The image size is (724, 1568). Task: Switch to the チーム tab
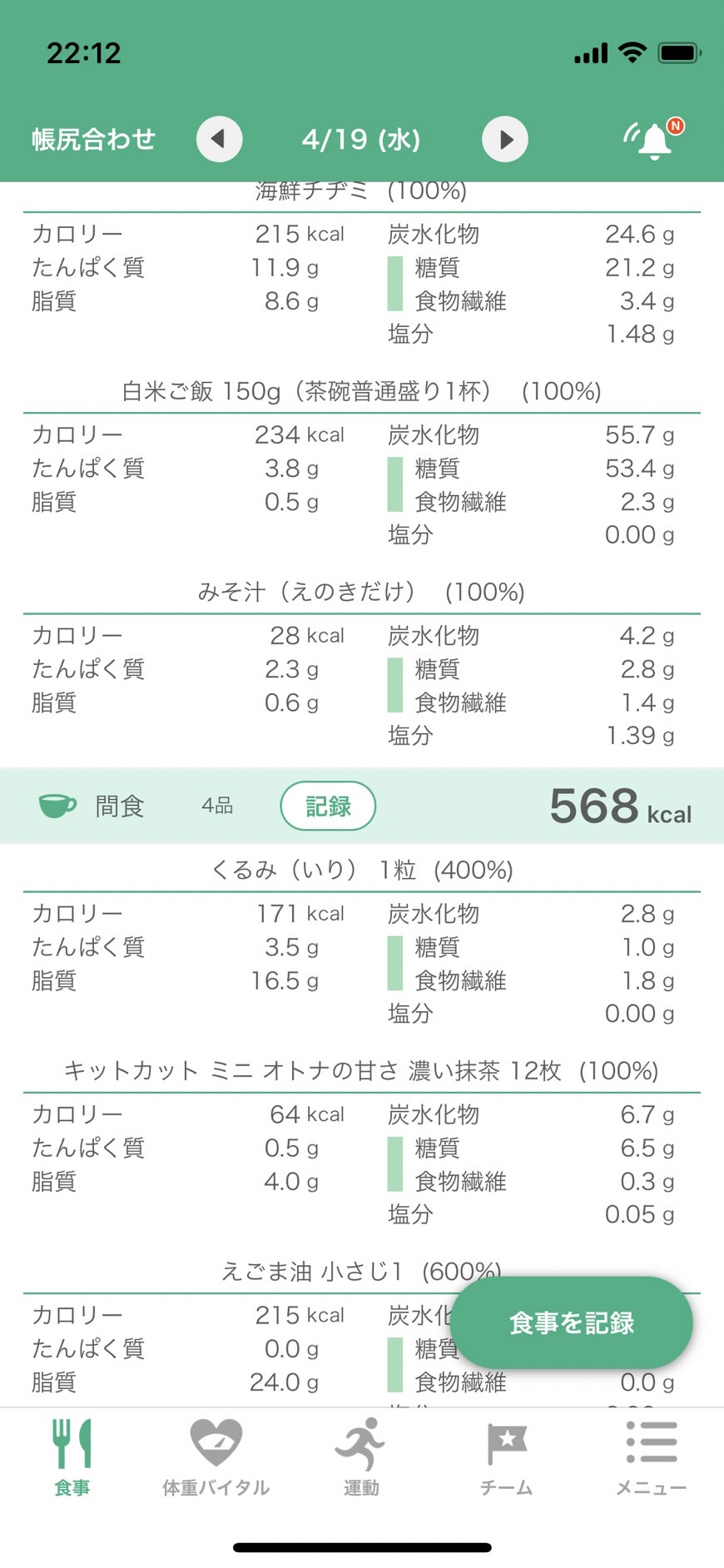click(x=506, y=1457)
